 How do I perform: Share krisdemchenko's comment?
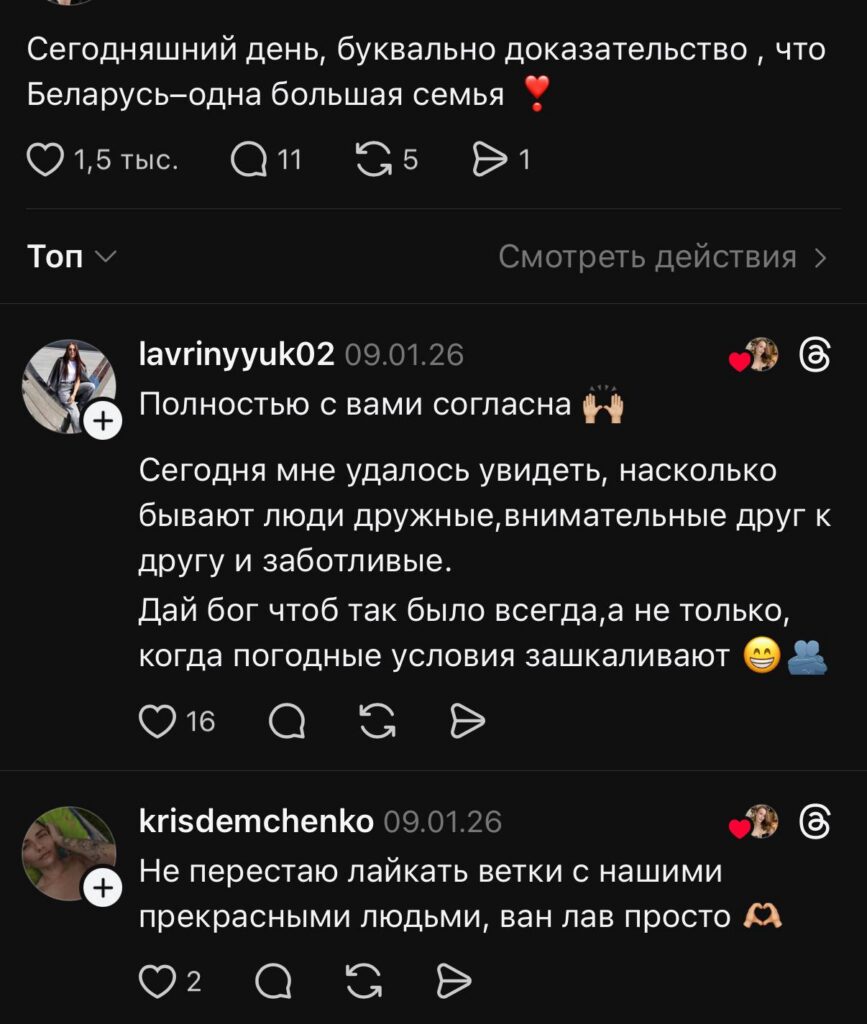tap(453, 983)
